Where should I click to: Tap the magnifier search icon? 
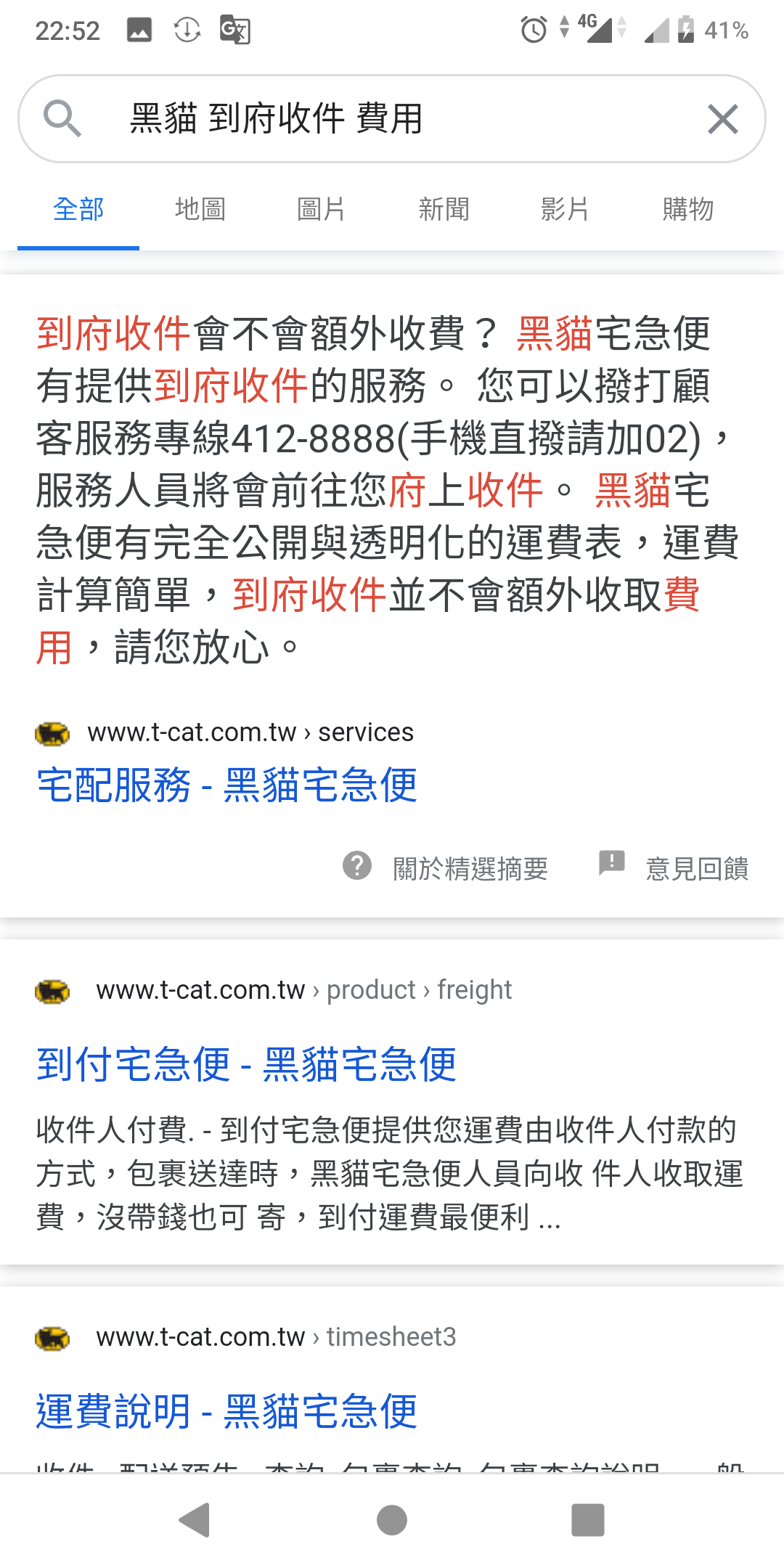click(62, 118)
